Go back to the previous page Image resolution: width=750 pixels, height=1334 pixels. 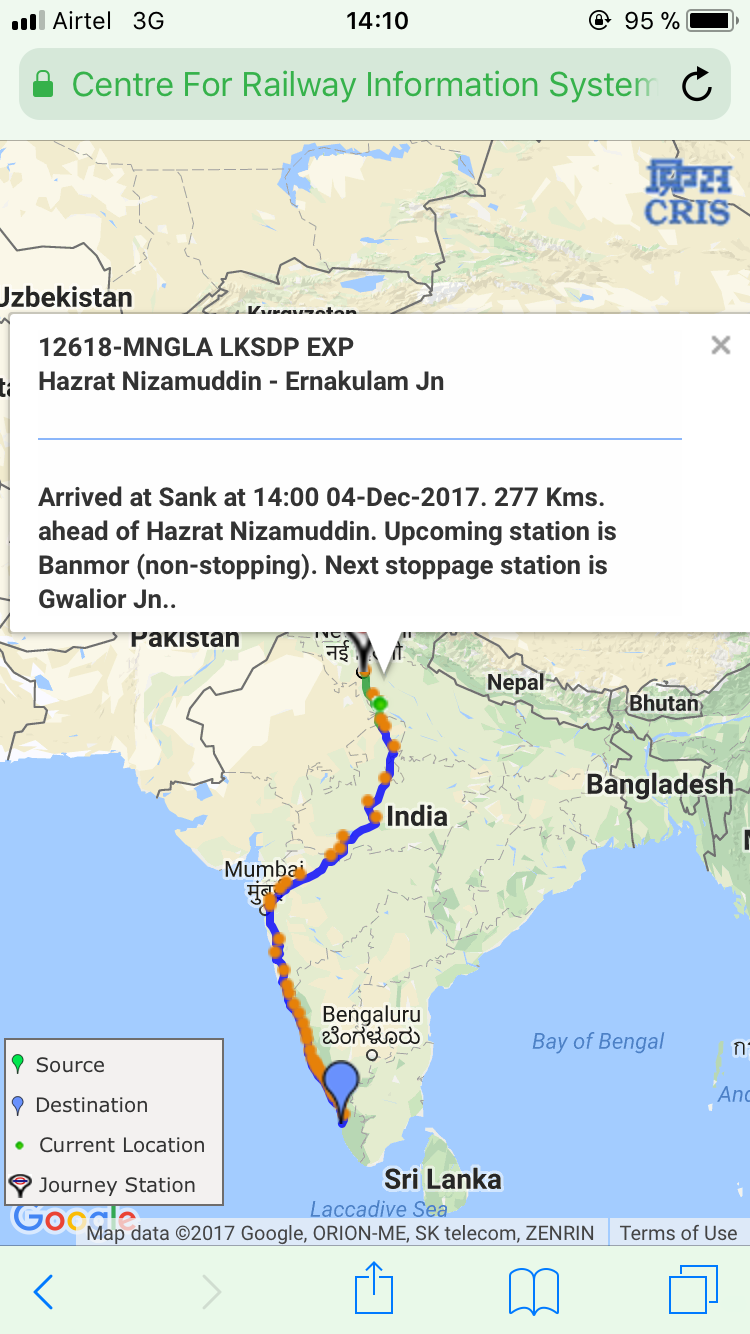43,1292
